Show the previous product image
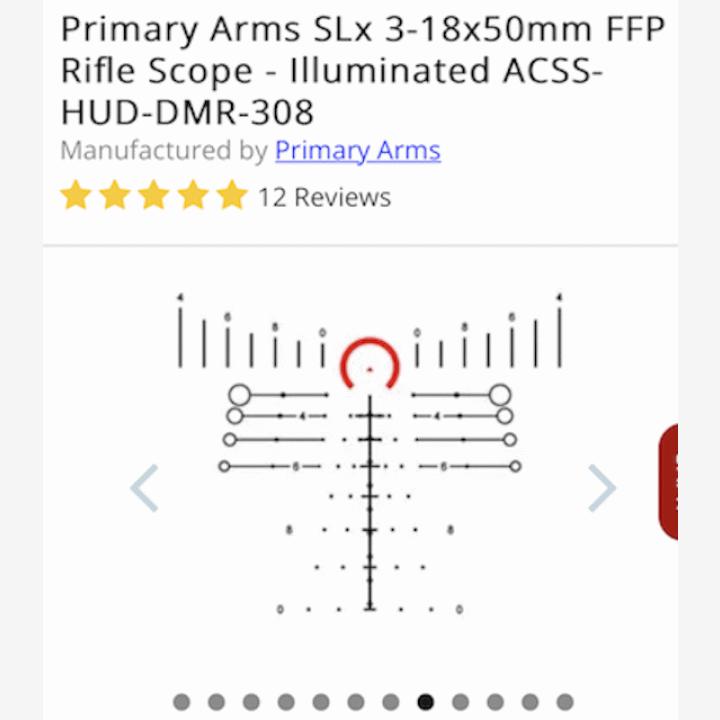Screen dimensions: 720x720 (145, 488)
